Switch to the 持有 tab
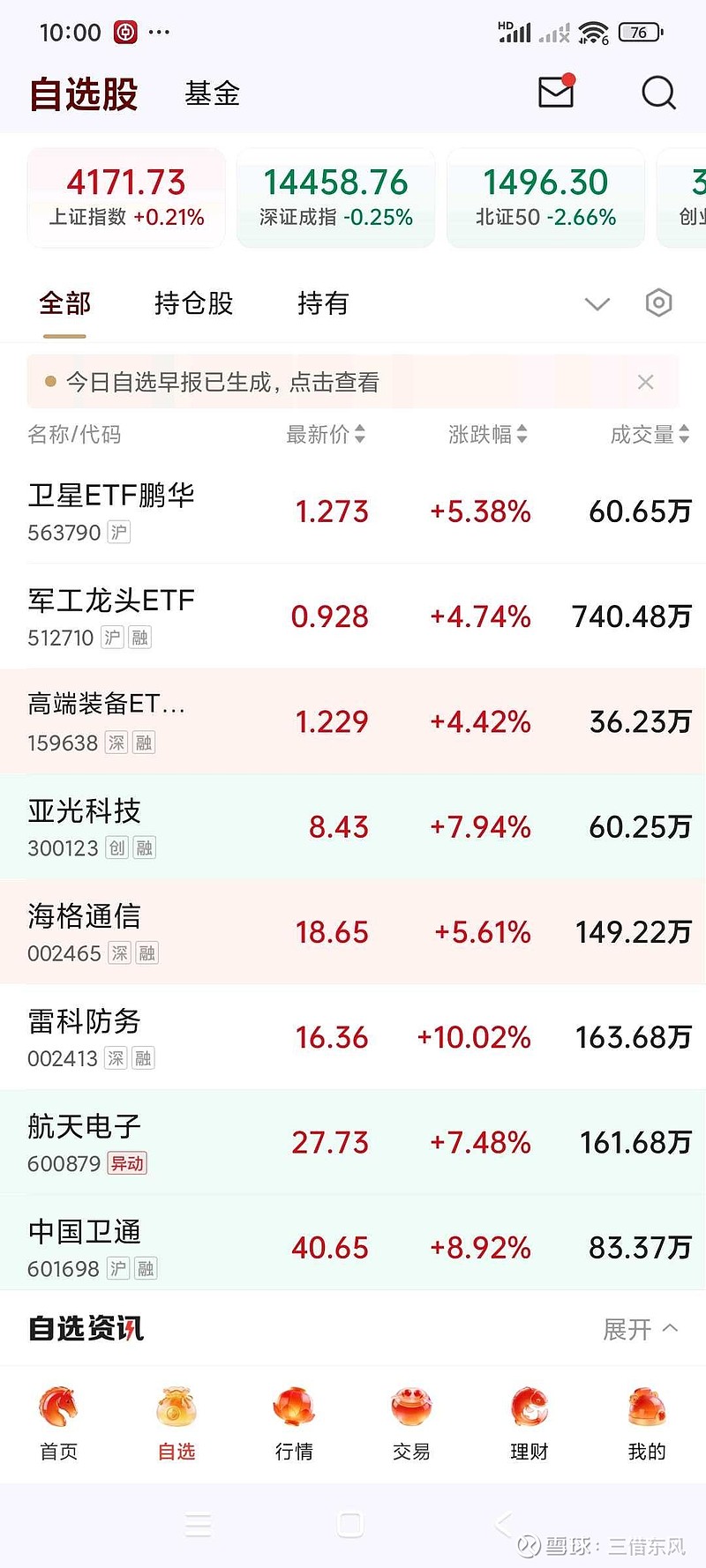The width and height of the screenshot is (706, 1568). (x=324, y=302)
